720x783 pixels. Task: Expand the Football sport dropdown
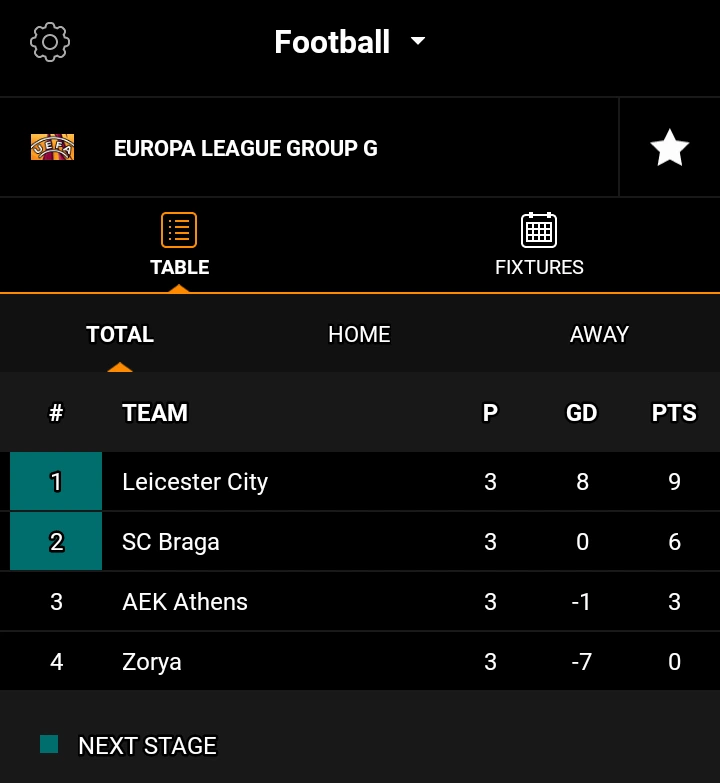pyautogui.click(x=350, y=42)
